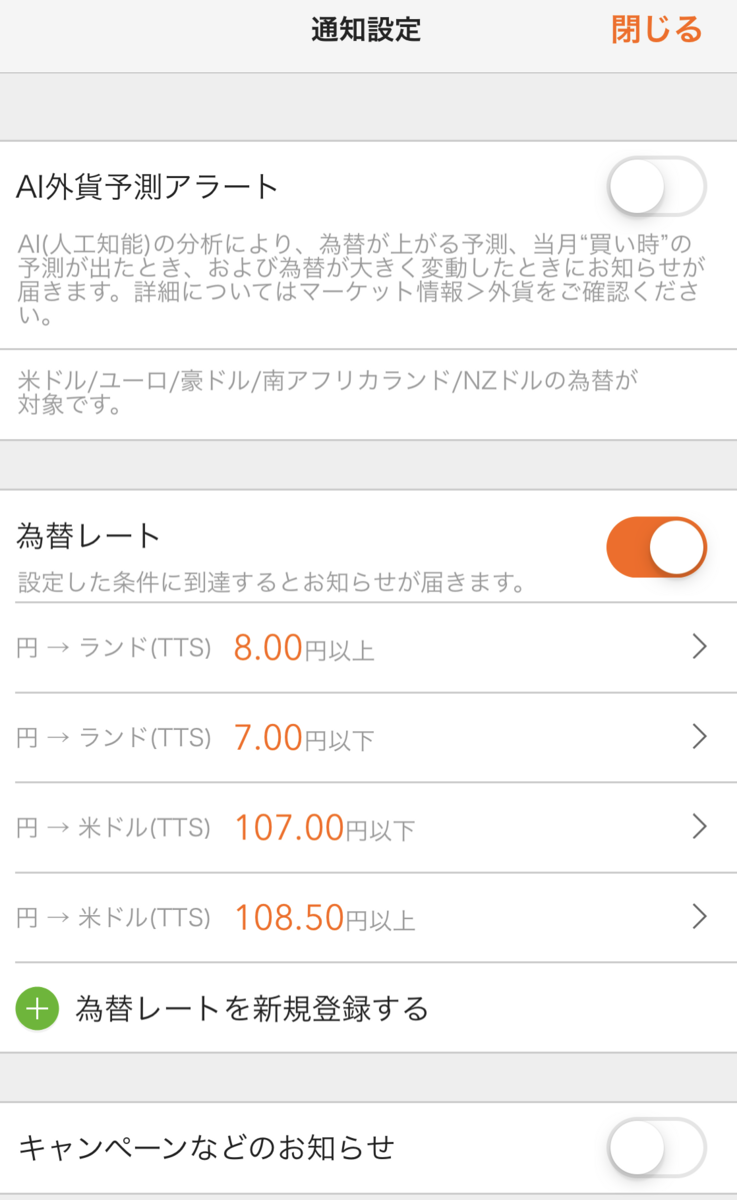Close settings with the 閉じる button
737x1200 pixels.
[657, 31]
